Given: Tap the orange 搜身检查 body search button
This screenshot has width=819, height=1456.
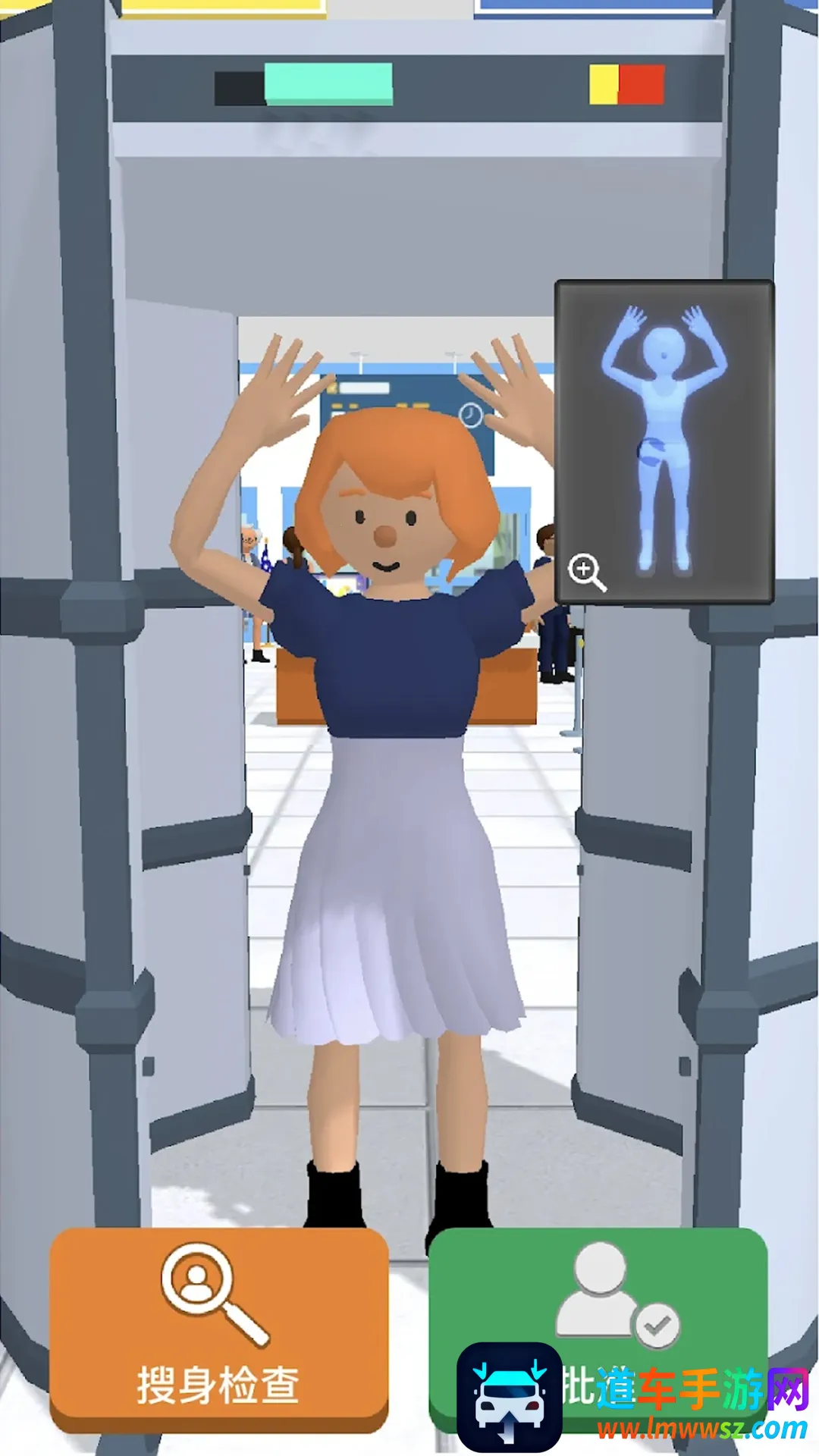Looking at the screenshot, I should tap(218, 1327).
